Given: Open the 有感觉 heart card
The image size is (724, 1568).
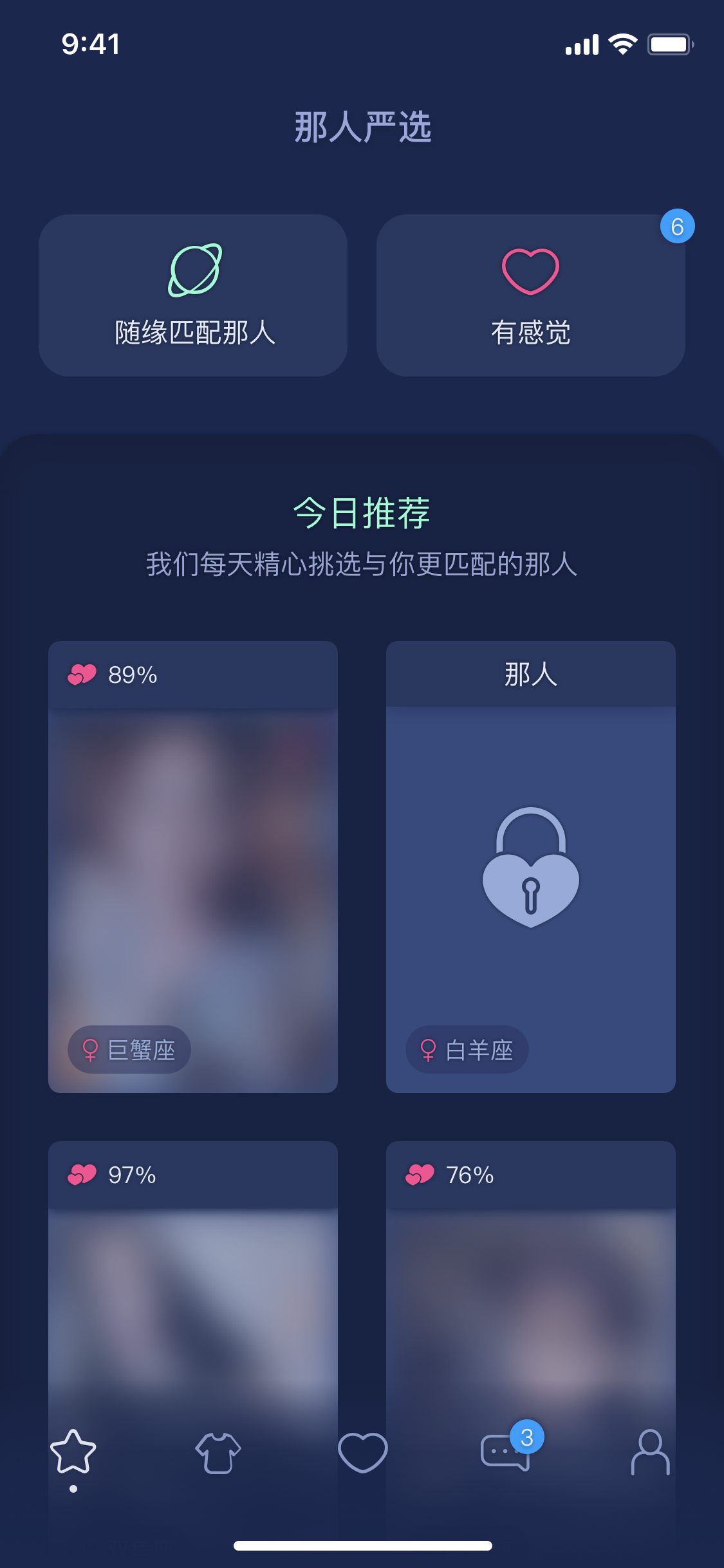Looking at the screenshot, I should tap(530, 295).
